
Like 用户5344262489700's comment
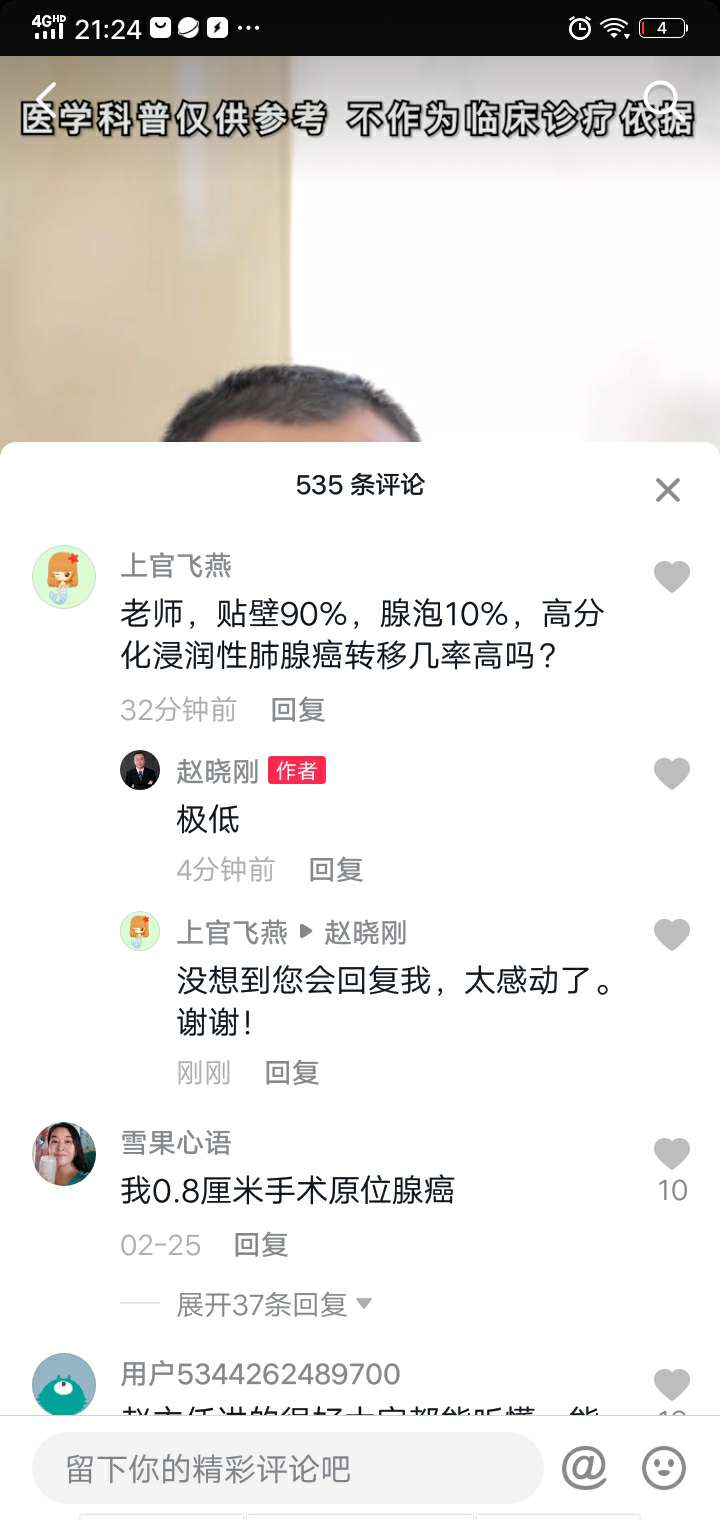(671, 1385)
